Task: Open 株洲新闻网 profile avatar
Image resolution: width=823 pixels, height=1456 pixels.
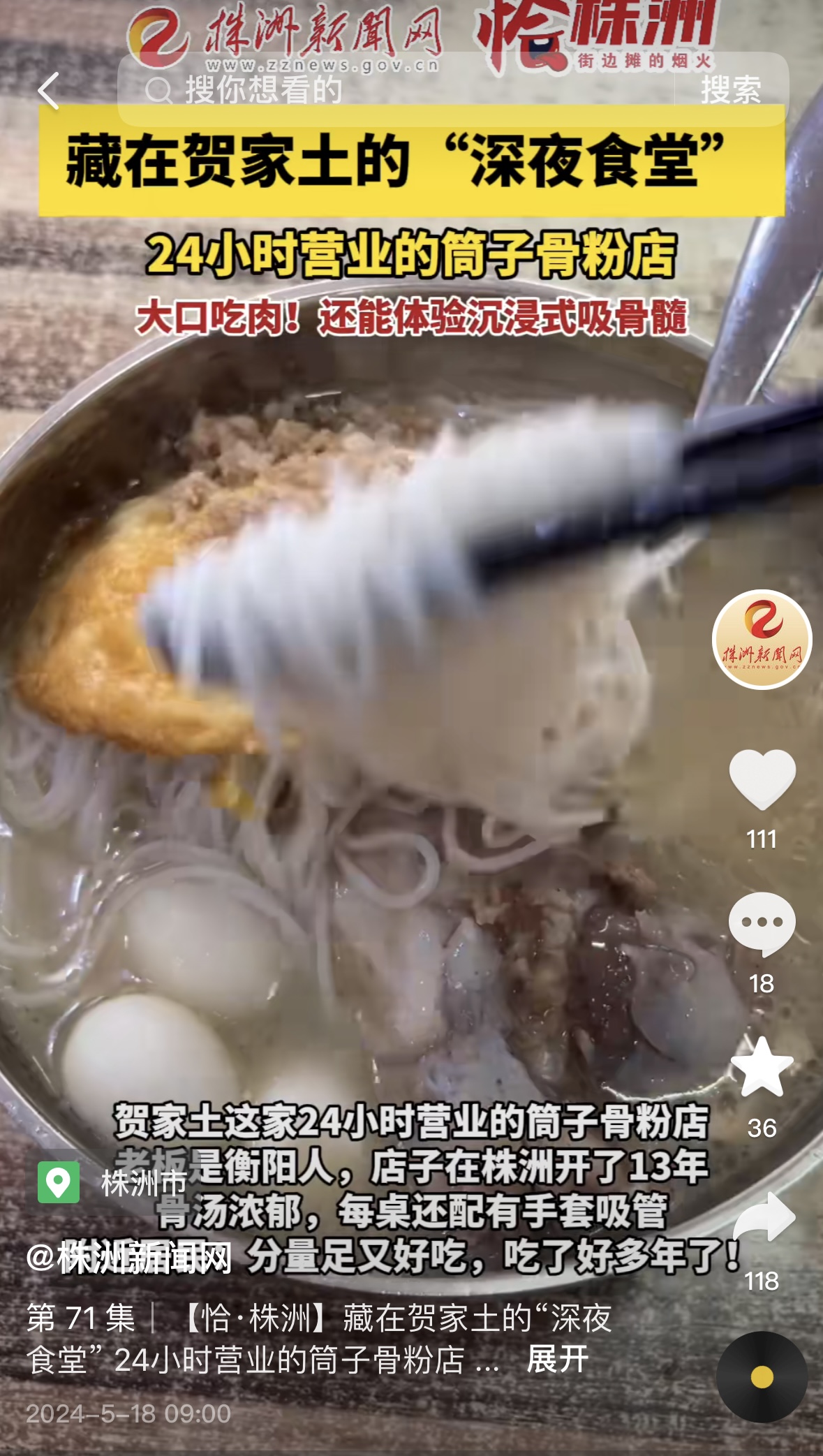Action: coord(762,639)
